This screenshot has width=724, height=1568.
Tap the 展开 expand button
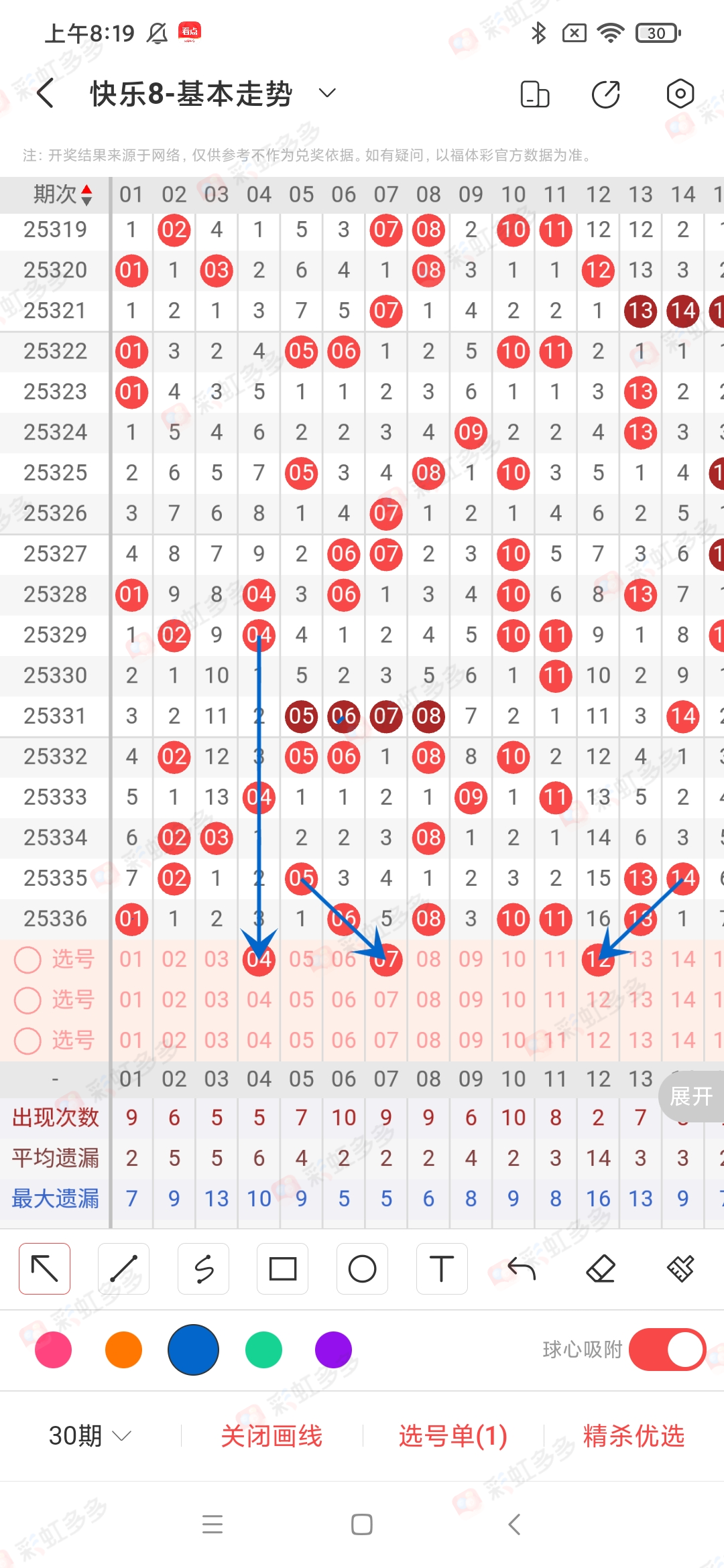point(691,1097)
